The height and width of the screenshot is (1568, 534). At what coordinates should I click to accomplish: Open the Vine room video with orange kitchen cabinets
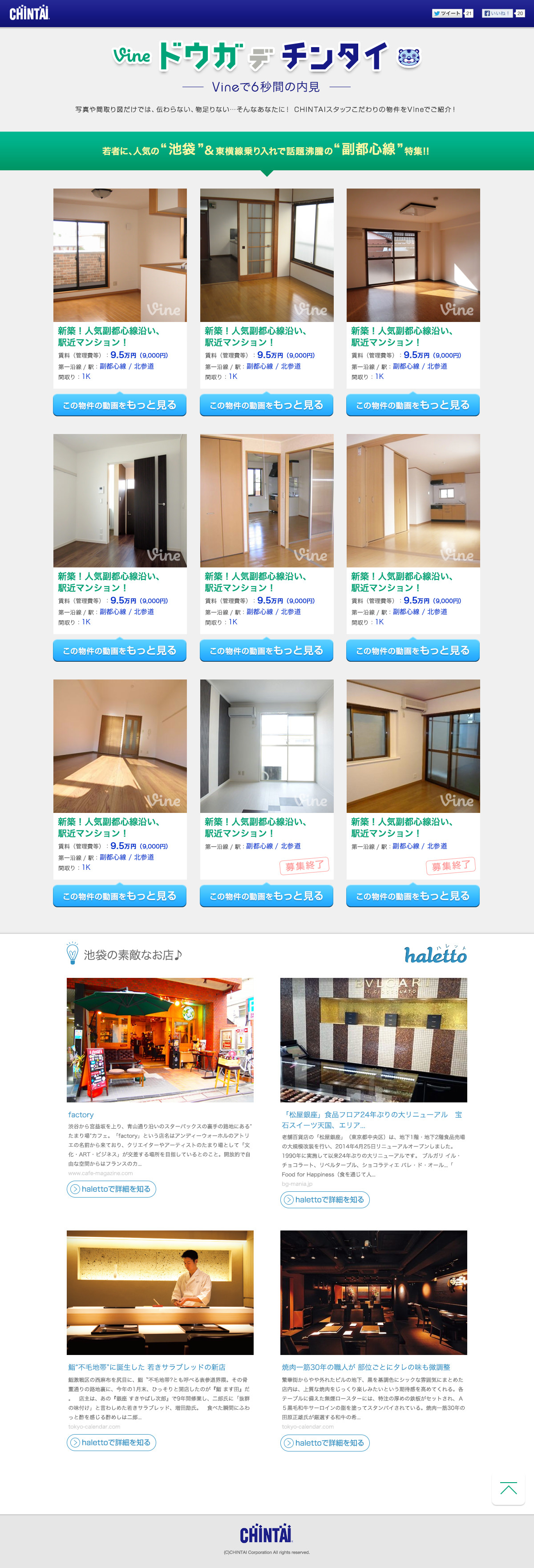pyautogui.click(x=413, y=500)
